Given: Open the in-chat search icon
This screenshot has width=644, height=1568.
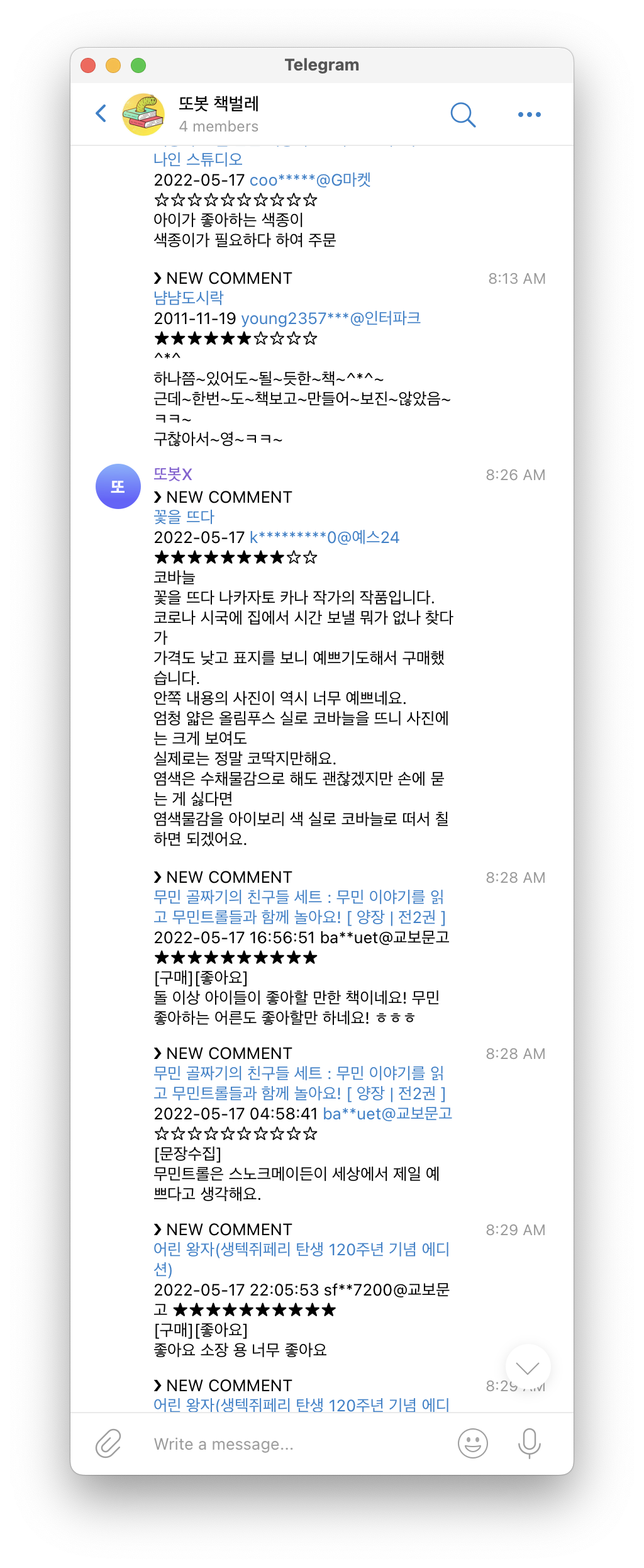Looking at the screenshot, I should coord(464,114).
